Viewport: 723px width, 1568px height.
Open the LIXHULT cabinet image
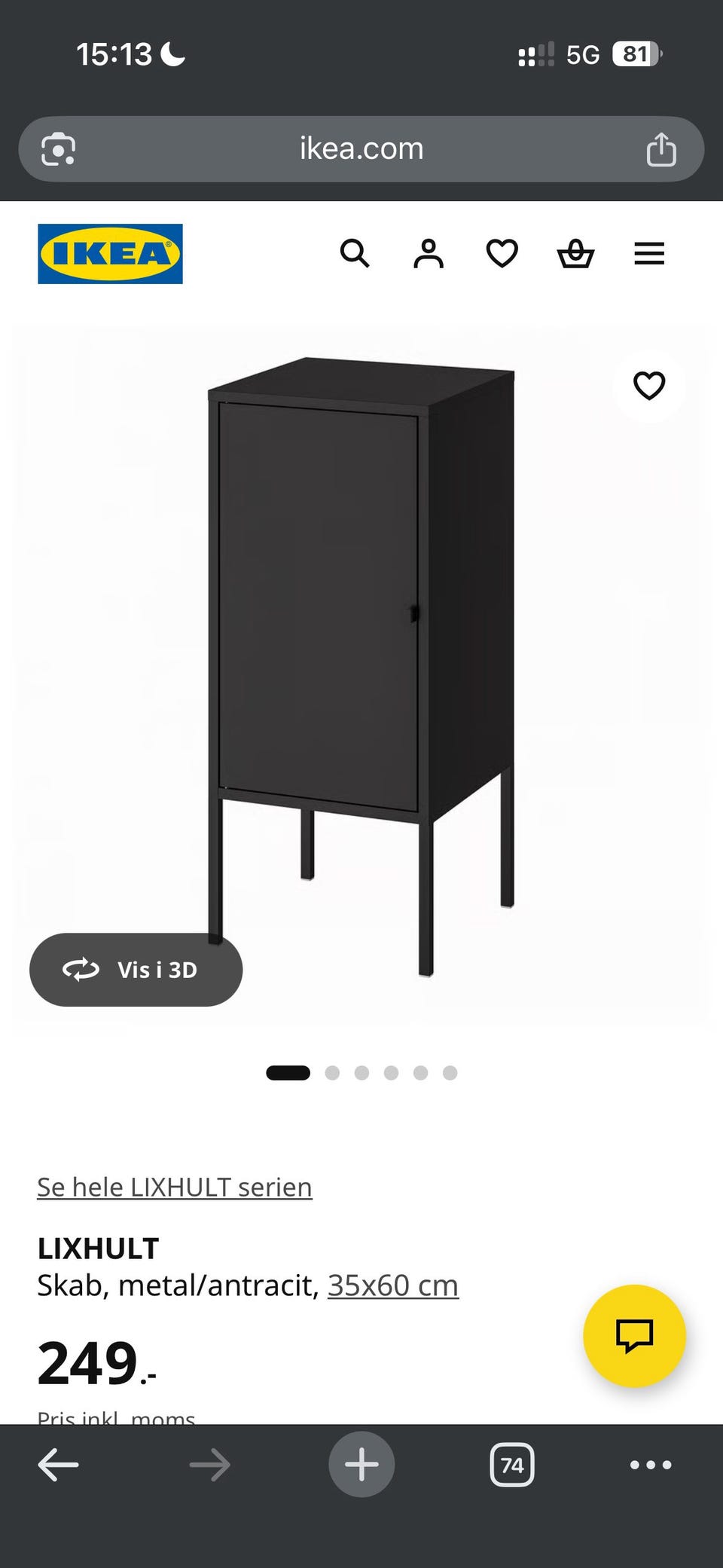pyautogui.click(x=361, y=667)
